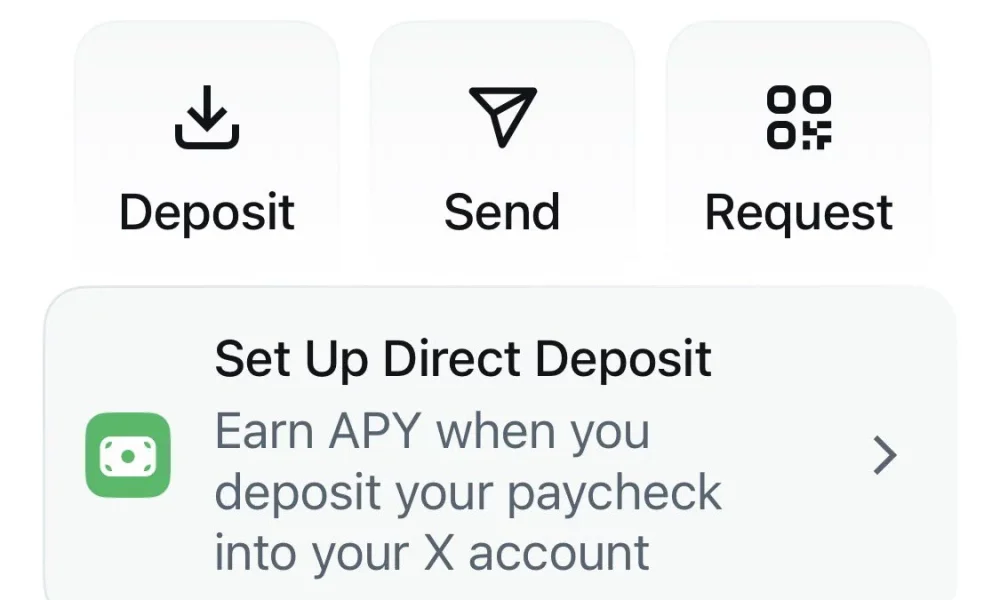Select the Request button
The width and height of the screenshot is (1000, 600).
[x=798, y=150]
